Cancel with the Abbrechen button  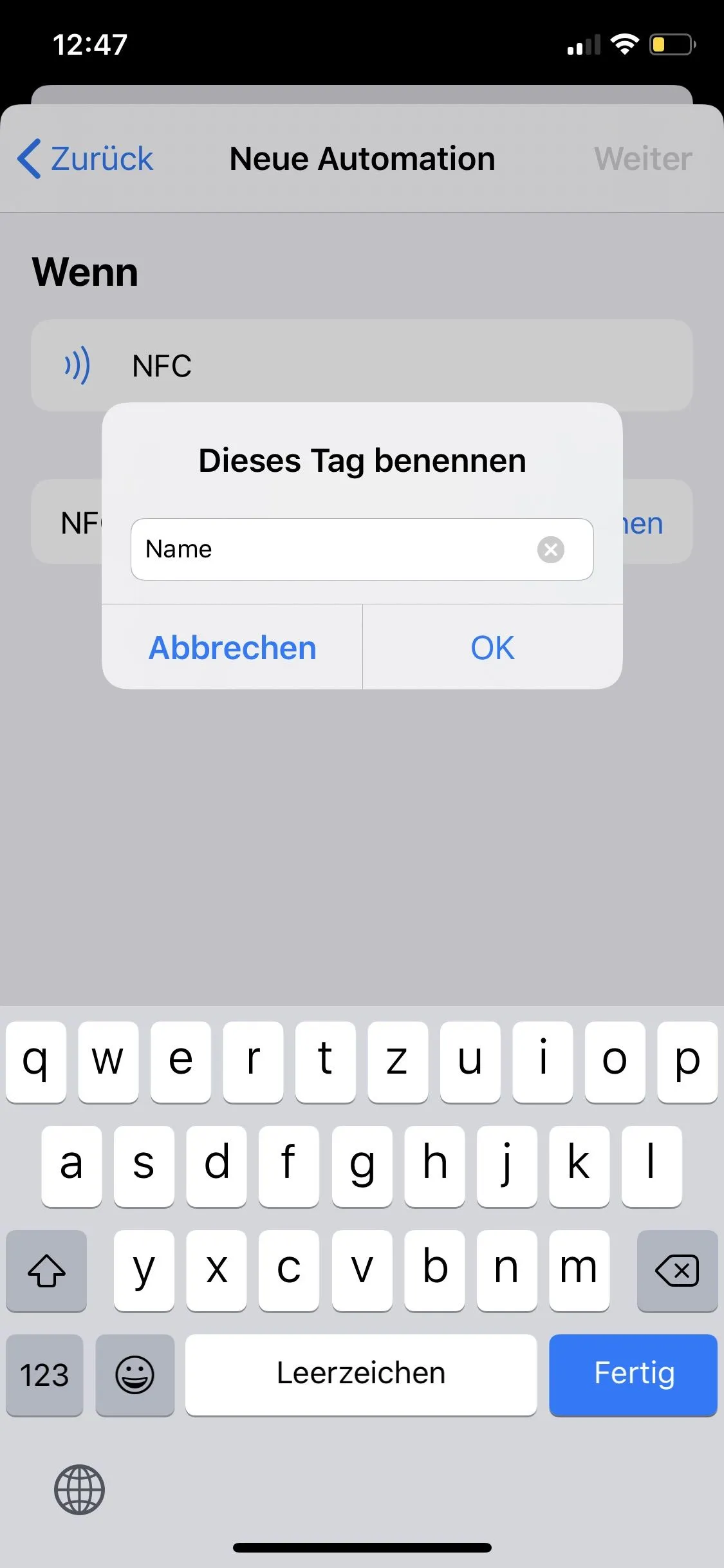tap(232, 648)
